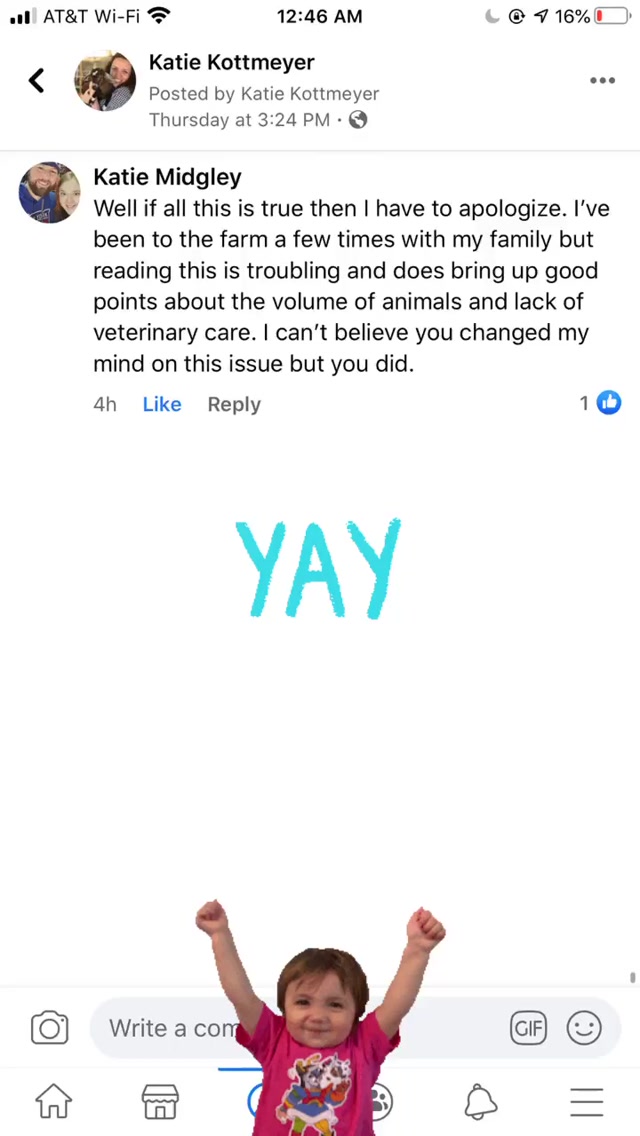Open the GIF picker
Screen dimensions: 640x1136
coord(528,1028)
